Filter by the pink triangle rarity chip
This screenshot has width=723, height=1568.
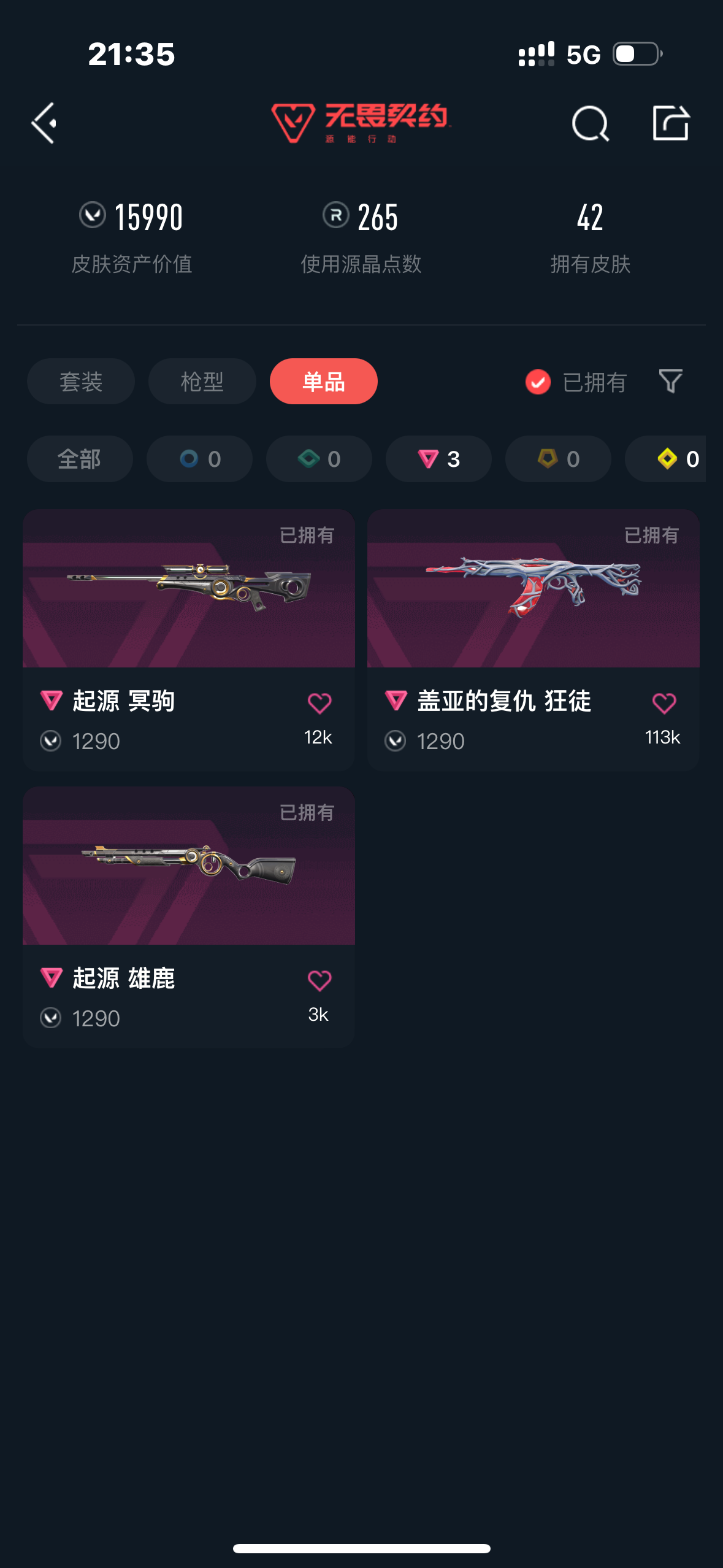point(438,459)
